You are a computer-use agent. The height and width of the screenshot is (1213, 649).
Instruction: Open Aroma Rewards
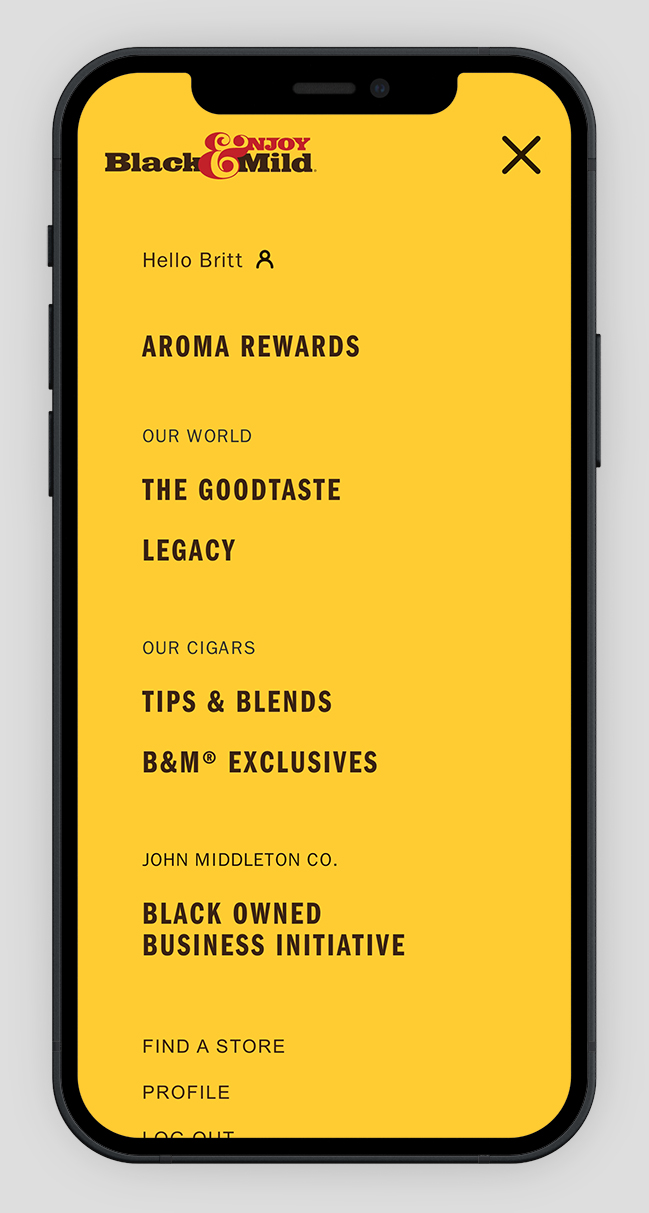[251, 347]
